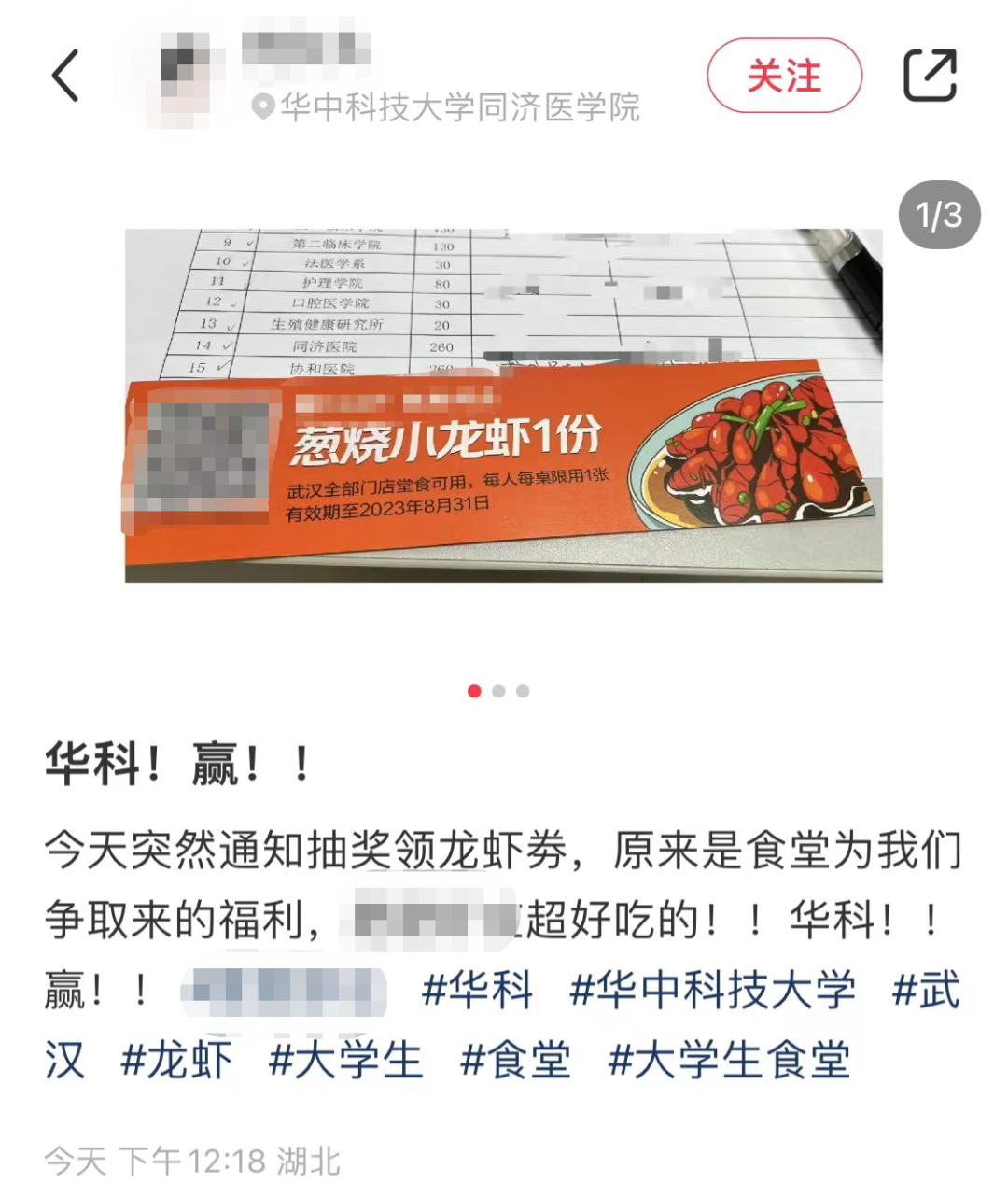The image size is (1008, 1197).
Task: Open the #食堂 hashtag
Action: pos(515,1062)
